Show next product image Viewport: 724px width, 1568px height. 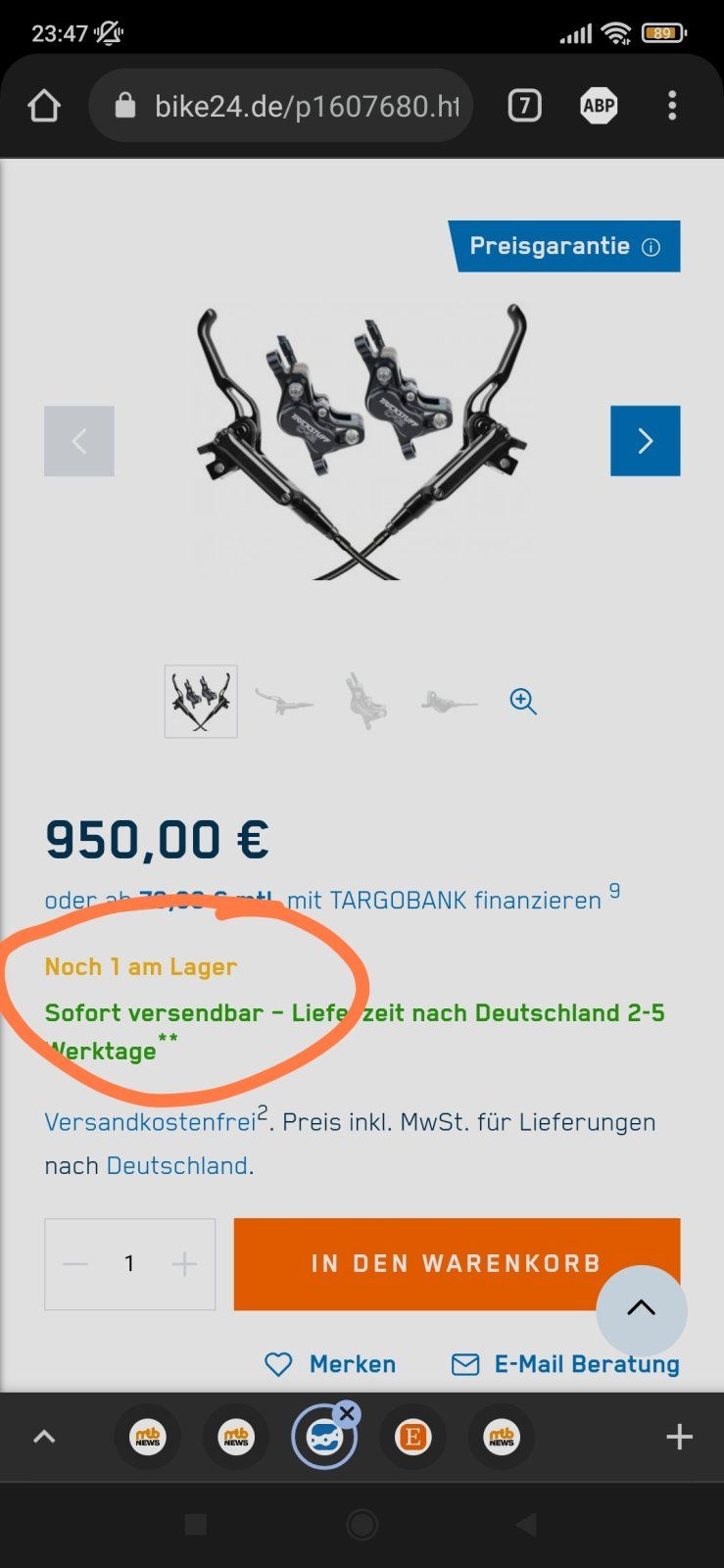tap(645, 441)
